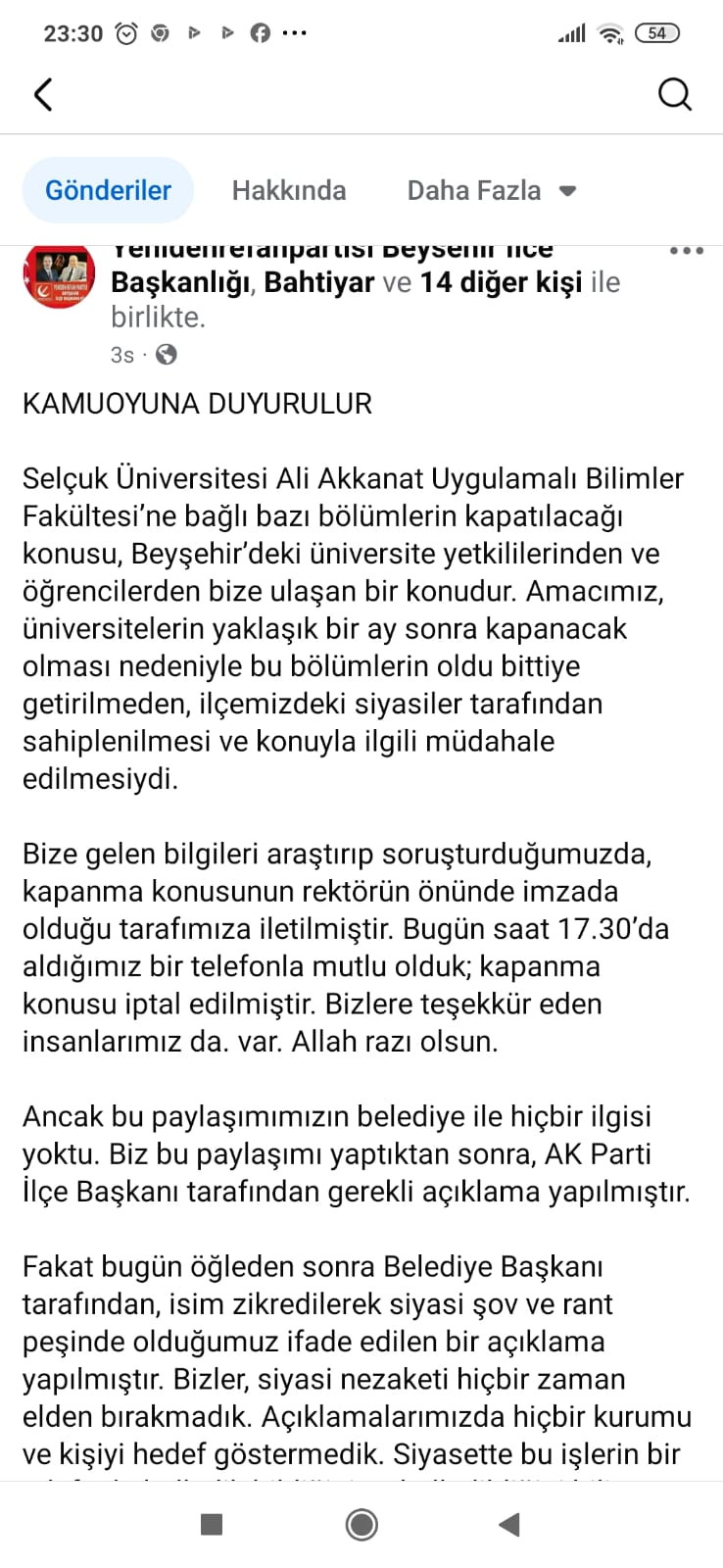Switch to the Gönderiler tab
The image size is (723, 1568).
click(108, 190)
